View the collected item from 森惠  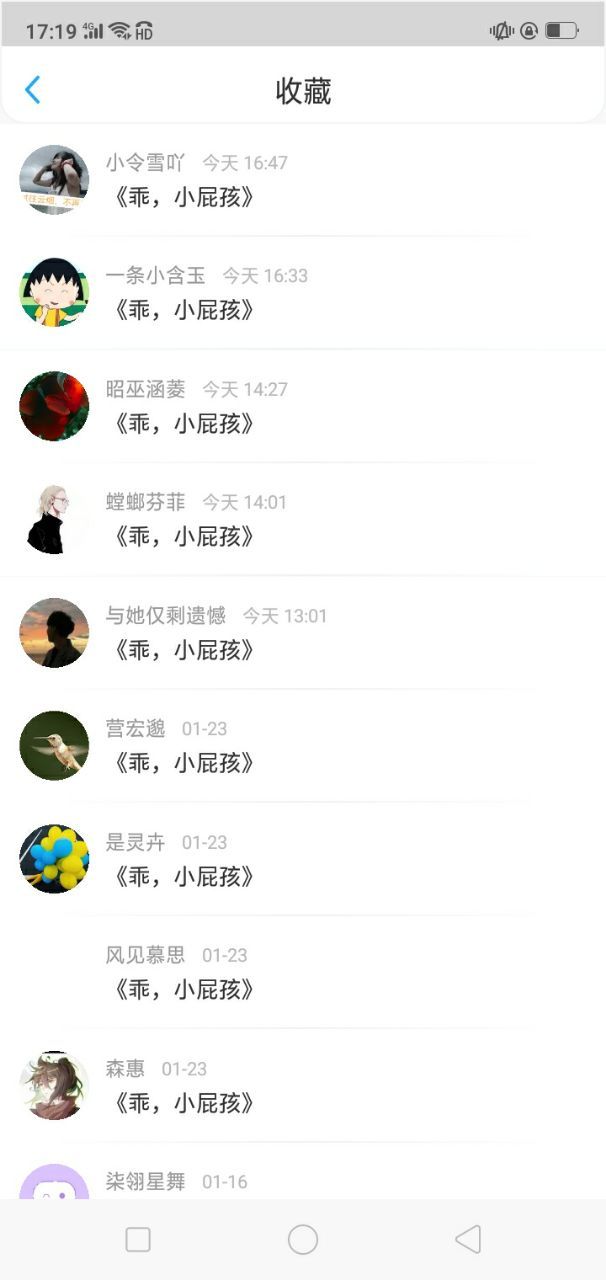point(300,1085)
